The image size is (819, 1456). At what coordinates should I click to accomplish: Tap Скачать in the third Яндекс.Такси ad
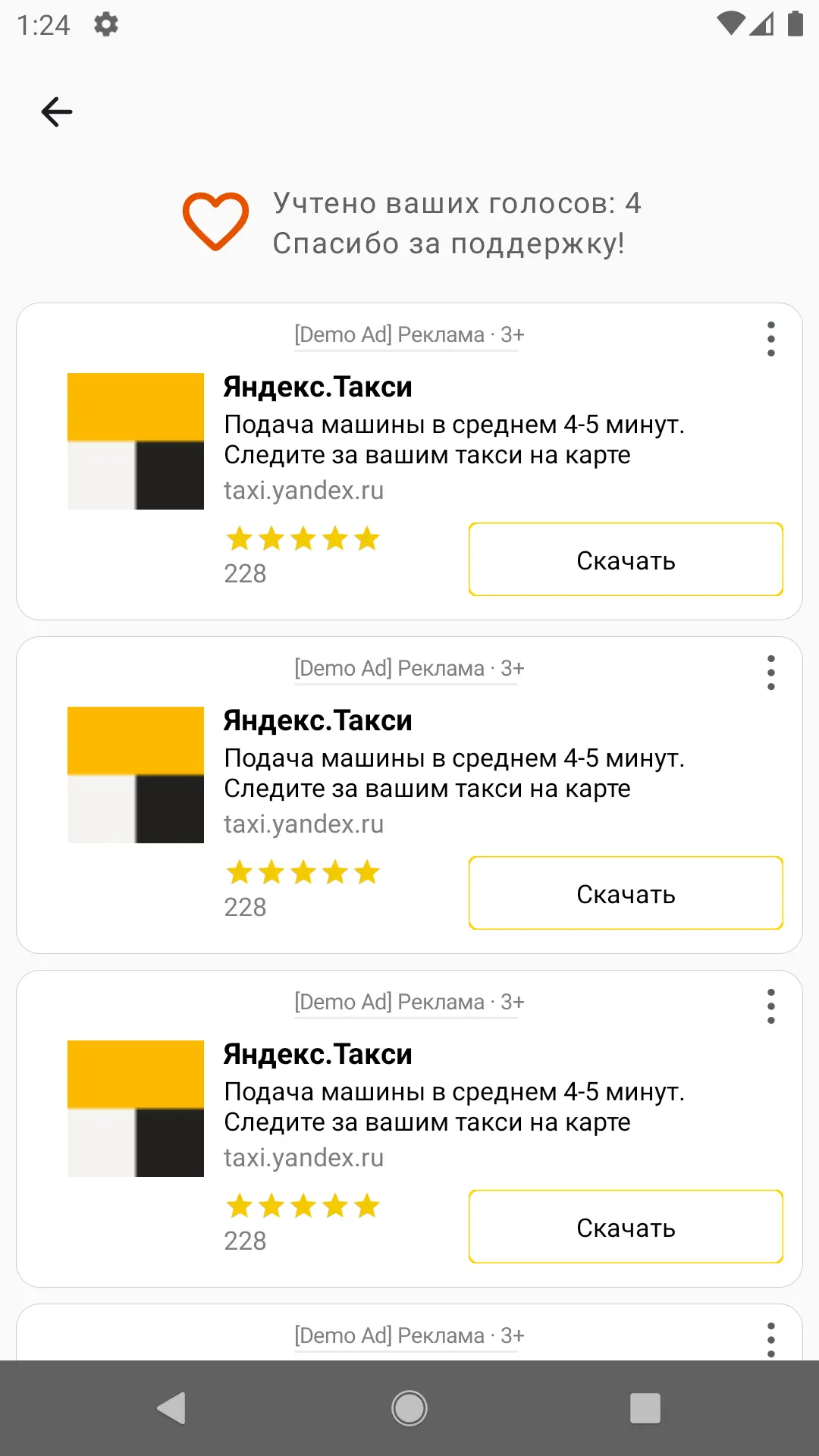pyautogui.click(x=626, y=1227)
